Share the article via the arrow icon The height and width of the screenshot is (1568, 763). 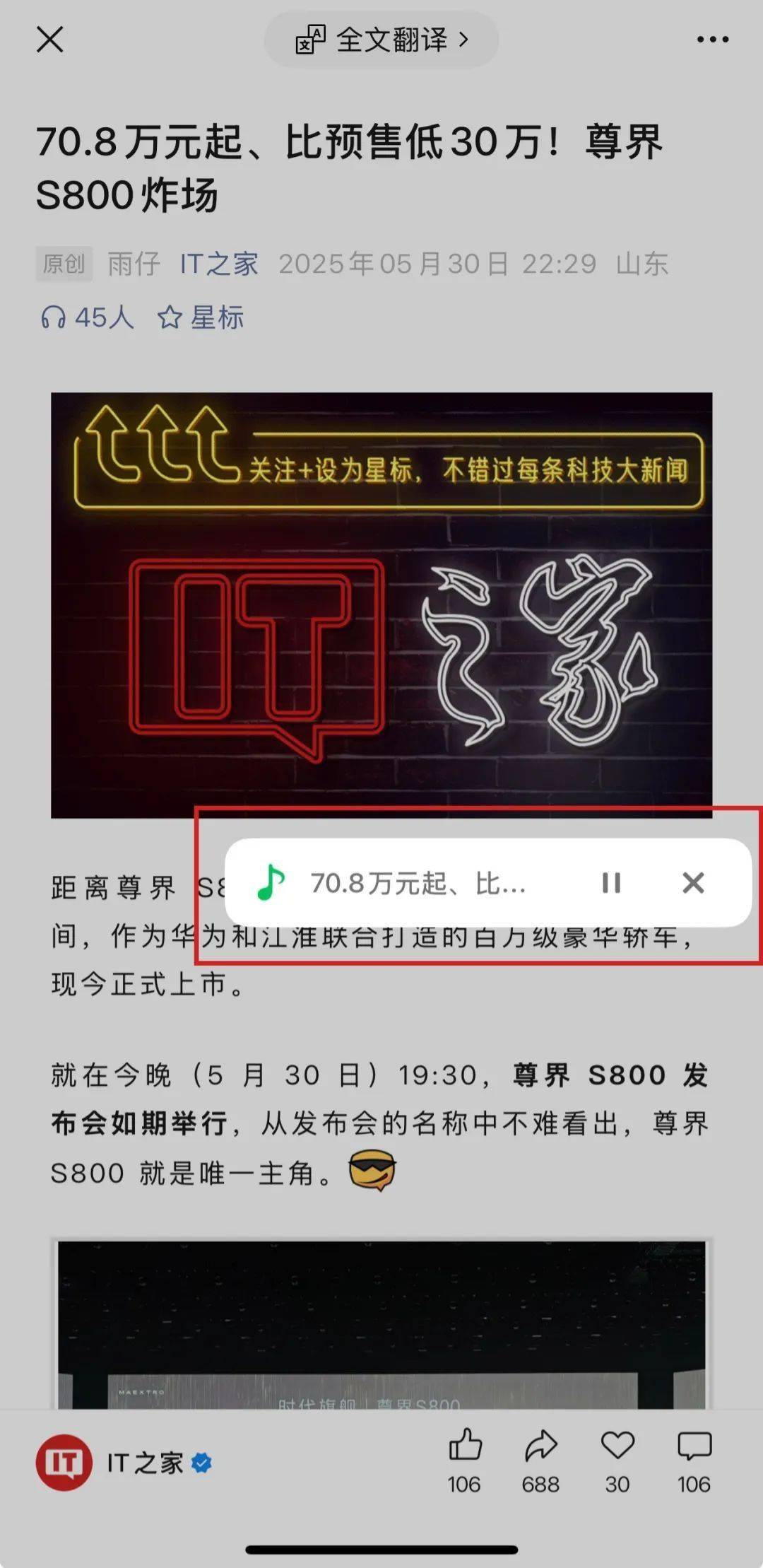pos(541,1461)
